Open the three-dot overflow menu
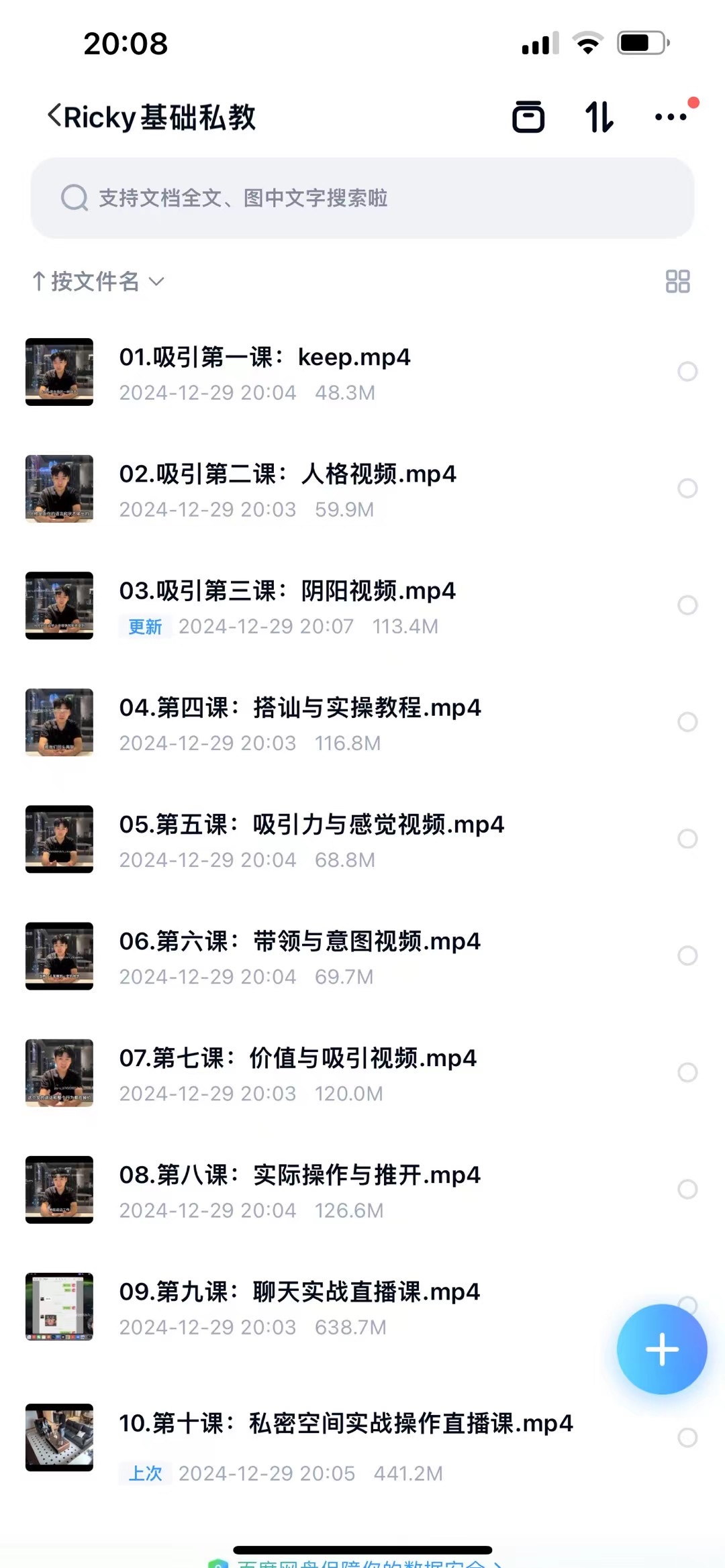 671,117
